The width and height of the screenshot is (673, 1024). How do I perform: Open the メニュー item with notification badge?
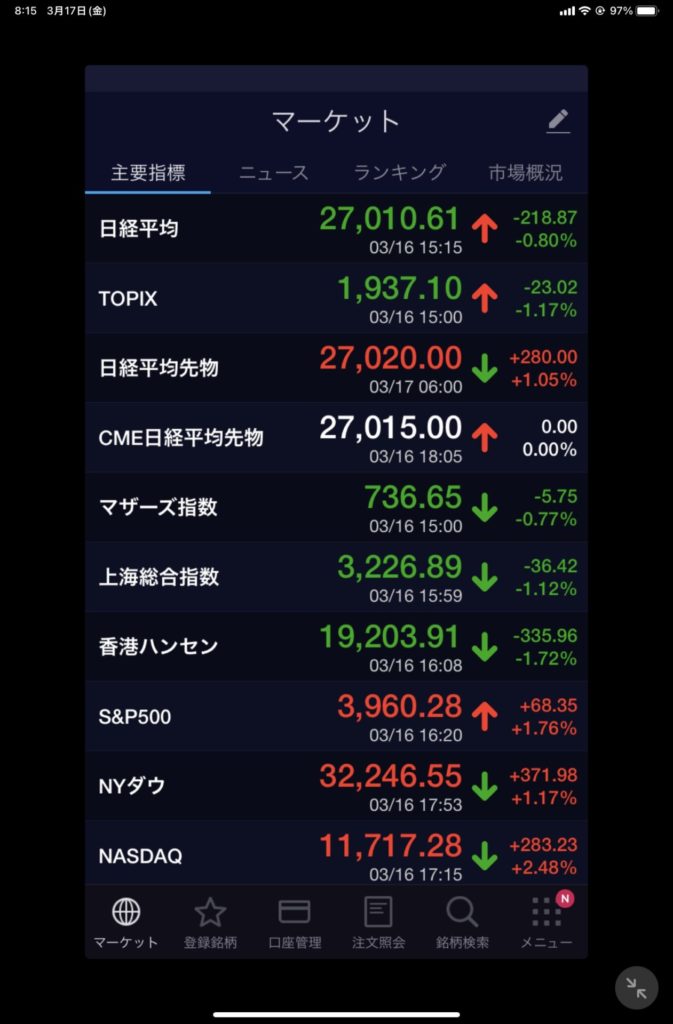pos(546,922)
